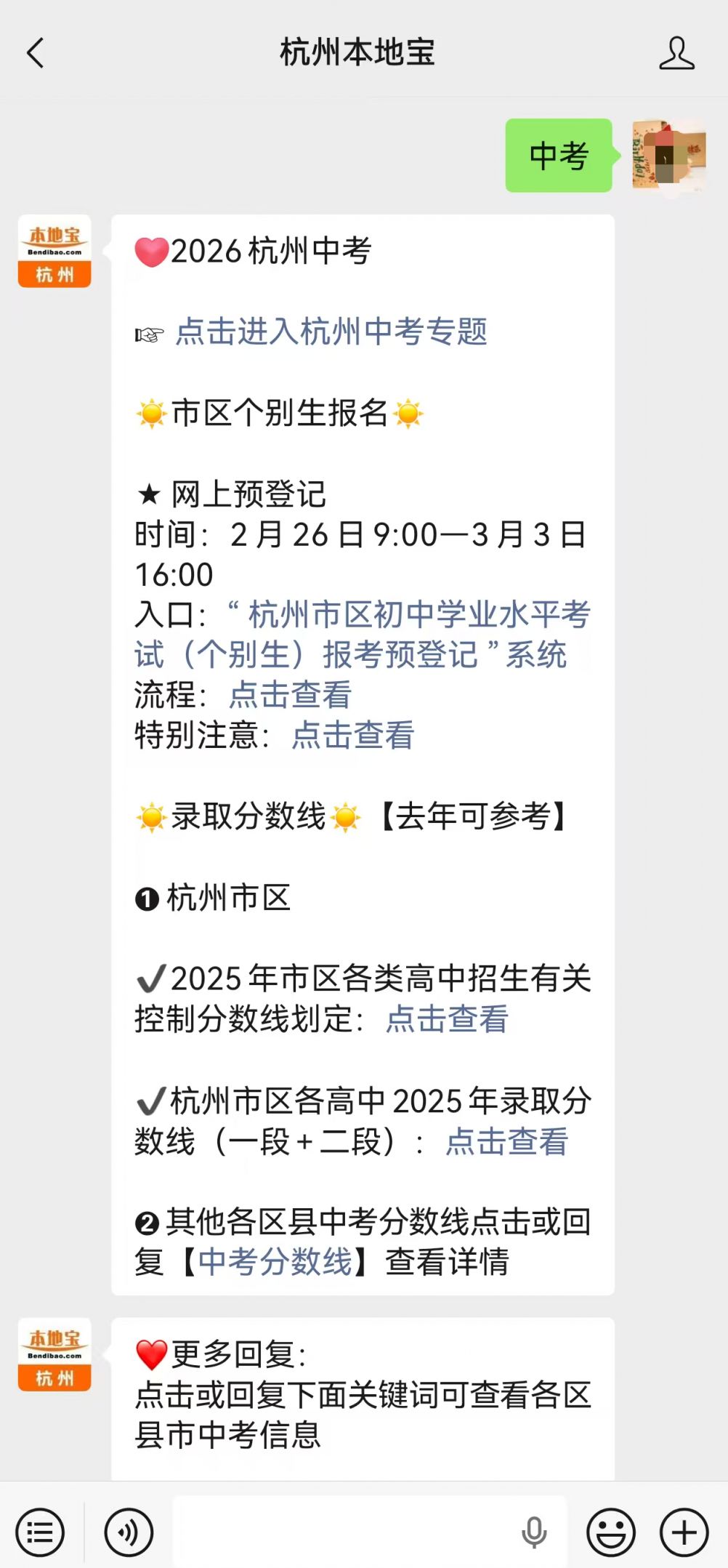Switch to voice input mode
Viewport: 728px width, 1568px height.
click(x=129, y=1532)
